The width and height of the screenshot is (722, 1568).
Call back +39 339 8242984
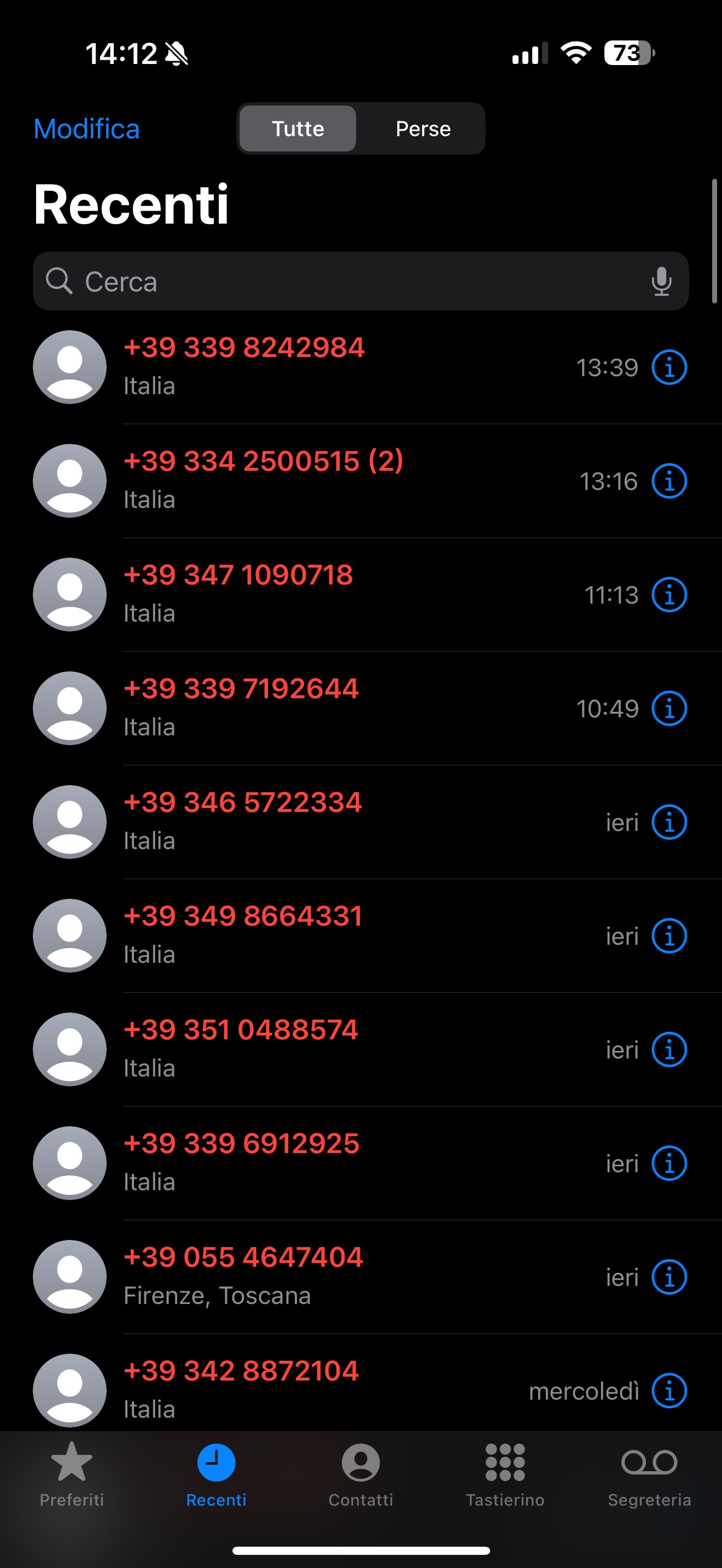pos(243,348)
